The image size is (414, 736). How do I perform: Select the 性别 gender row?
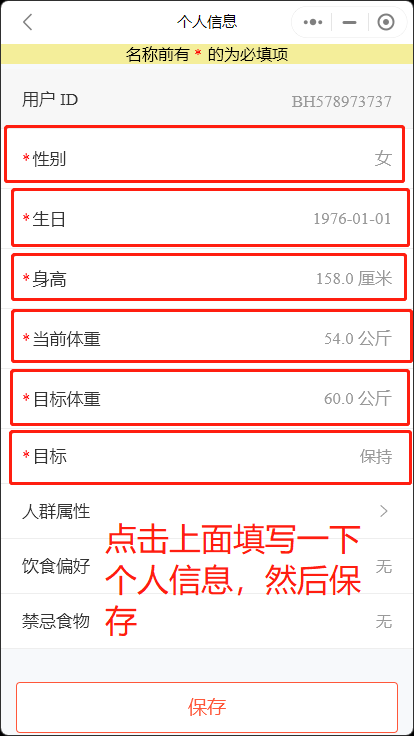click(207, 159)
